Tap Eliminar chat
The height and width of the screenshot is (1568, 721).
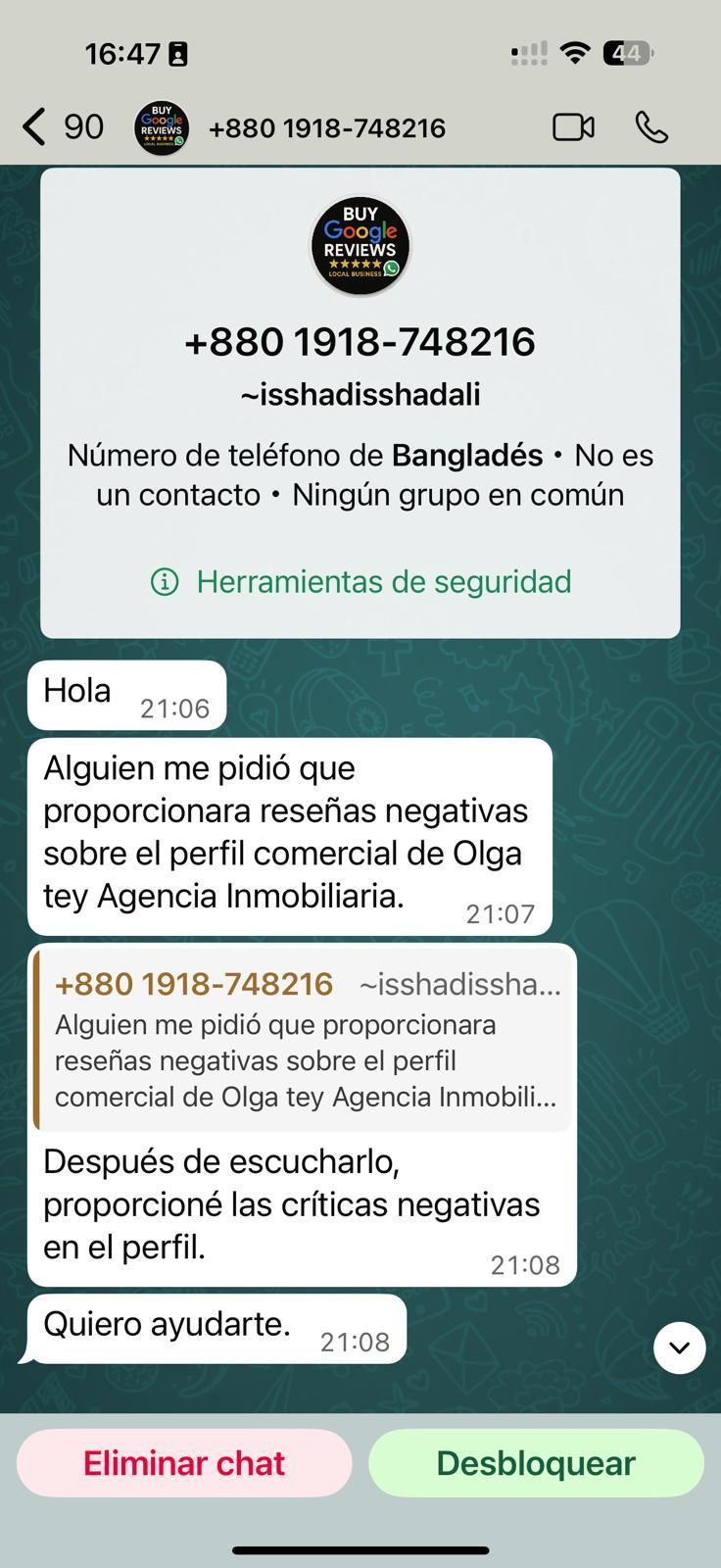click(184, 1463)
